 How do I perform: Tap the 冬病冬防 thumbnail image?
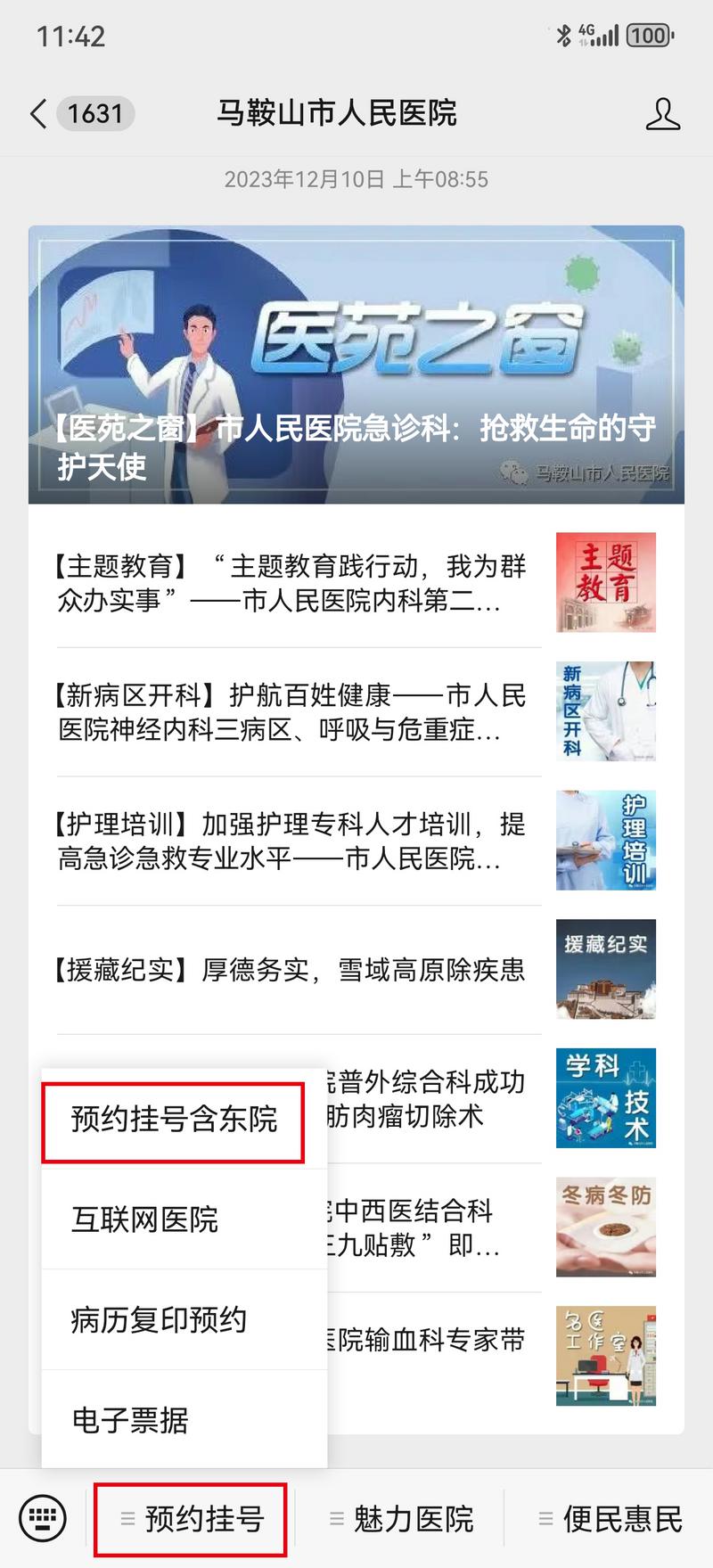(605, 1227)
